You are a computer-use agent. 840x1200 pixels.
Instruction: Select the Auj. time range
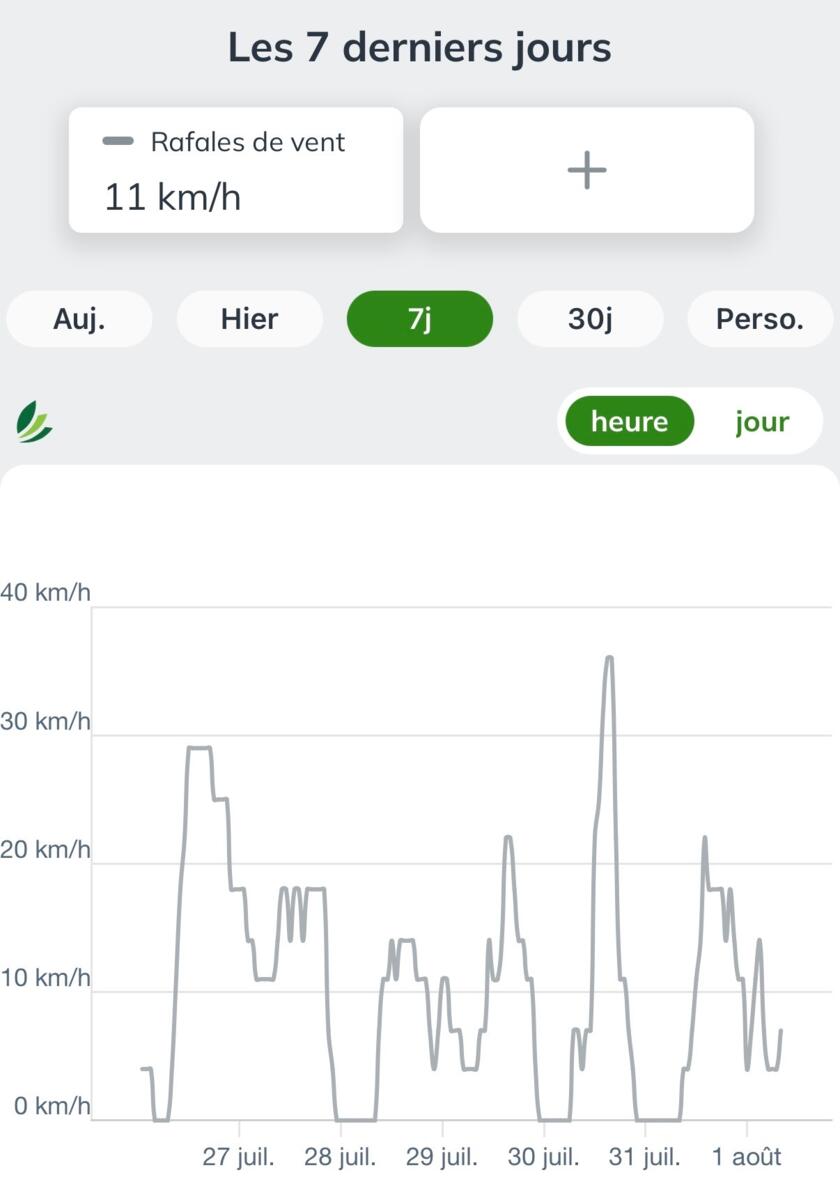(79, 319)
